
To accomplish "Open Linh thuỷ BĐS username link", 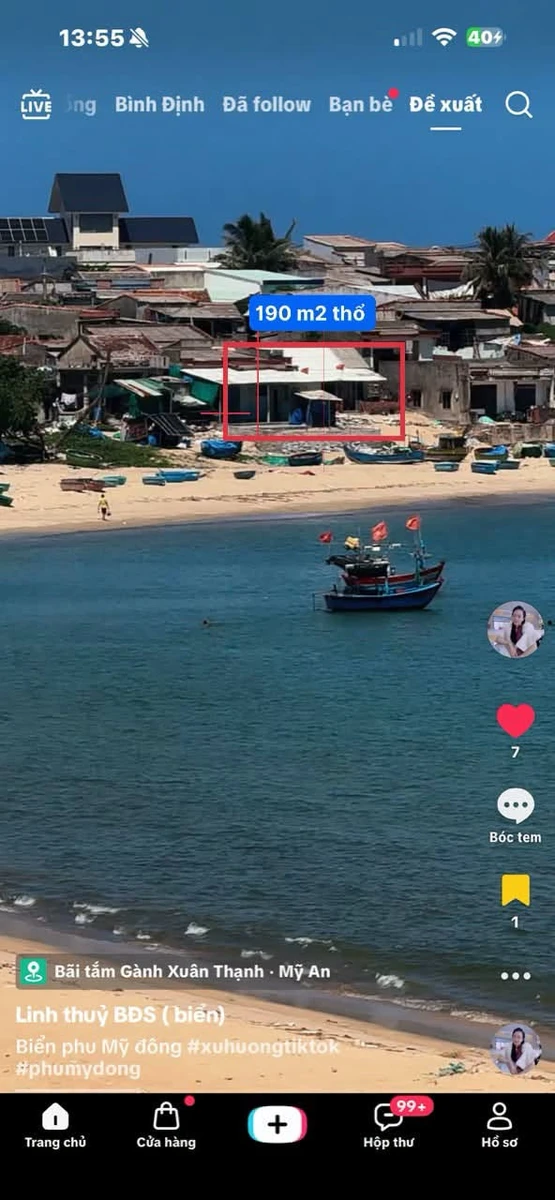I will [120, 1015].
